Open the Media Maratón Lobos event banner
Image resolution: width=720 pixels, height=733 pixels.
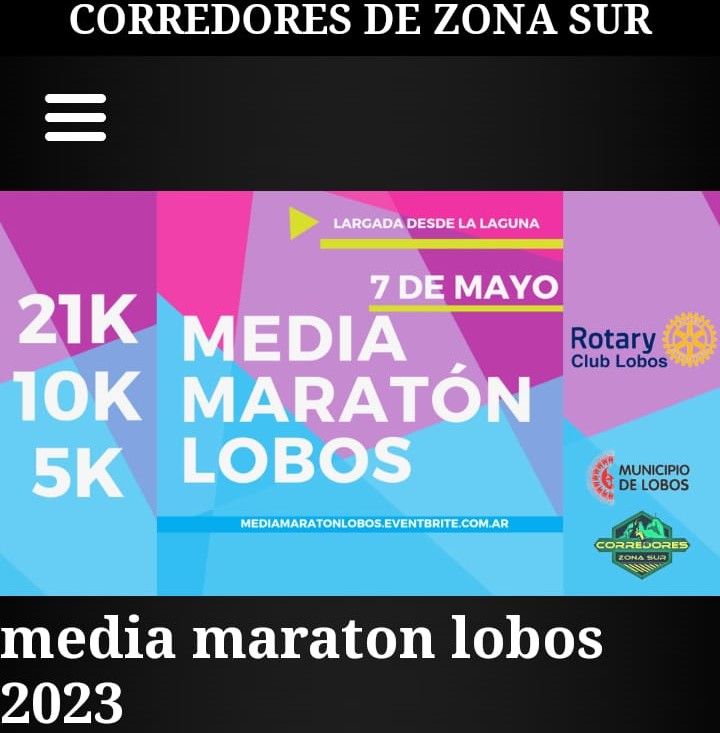360,393
